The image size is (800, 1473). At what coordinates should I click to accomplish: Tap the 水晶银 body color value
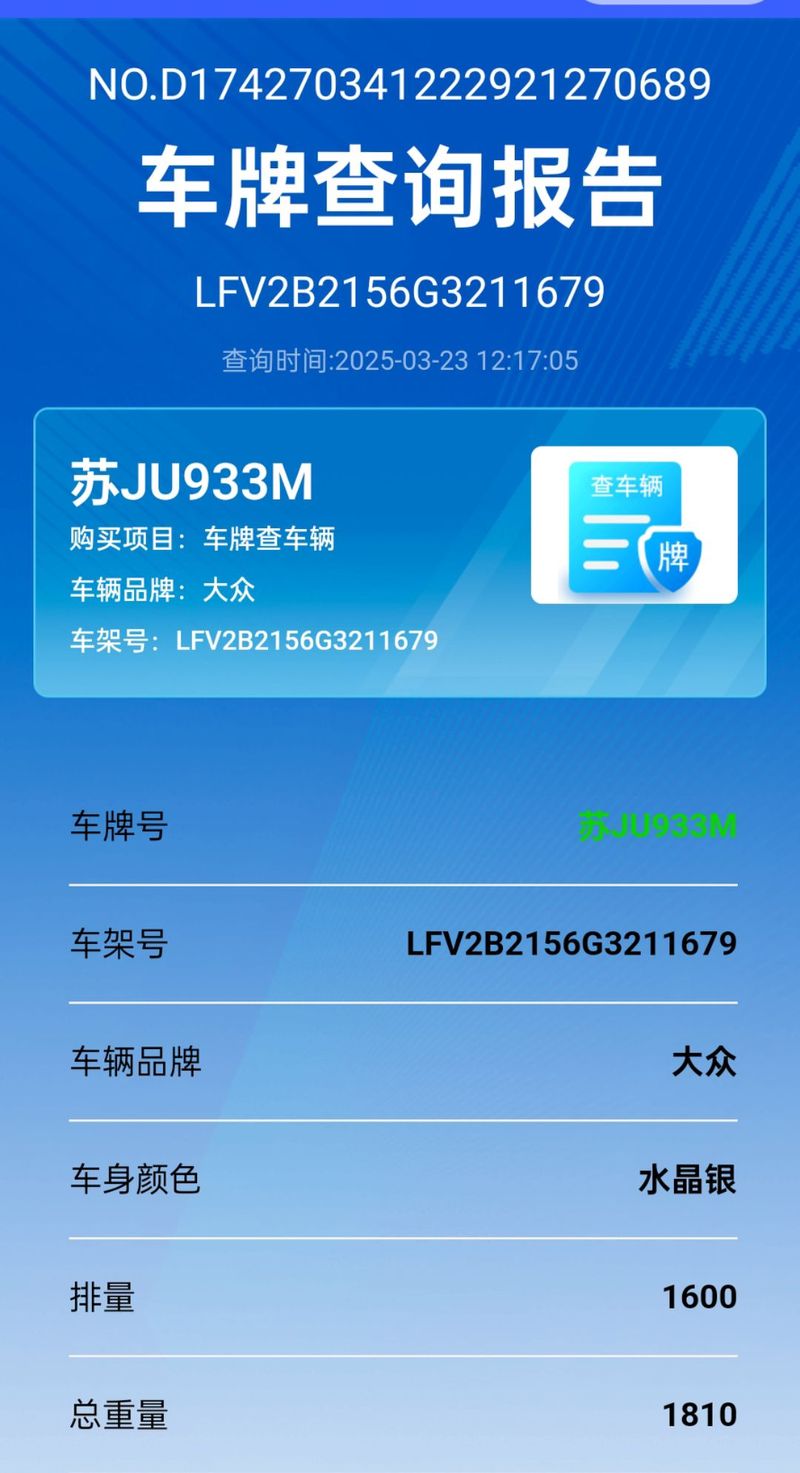click(x=687, y=1180)
